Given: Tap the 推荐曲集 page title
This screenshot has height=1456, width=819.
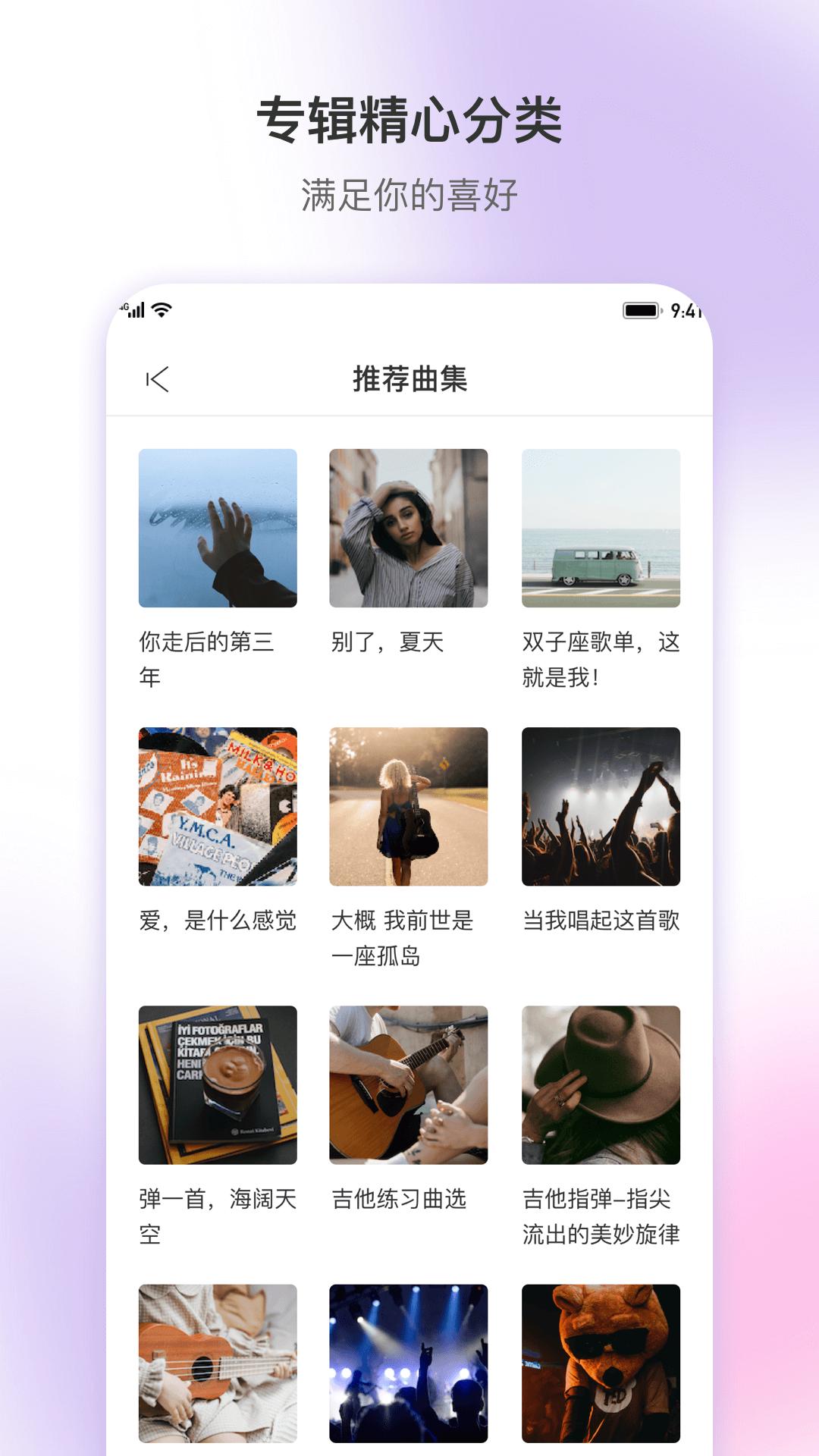Looking at the screenshot, I should (409, 377).
